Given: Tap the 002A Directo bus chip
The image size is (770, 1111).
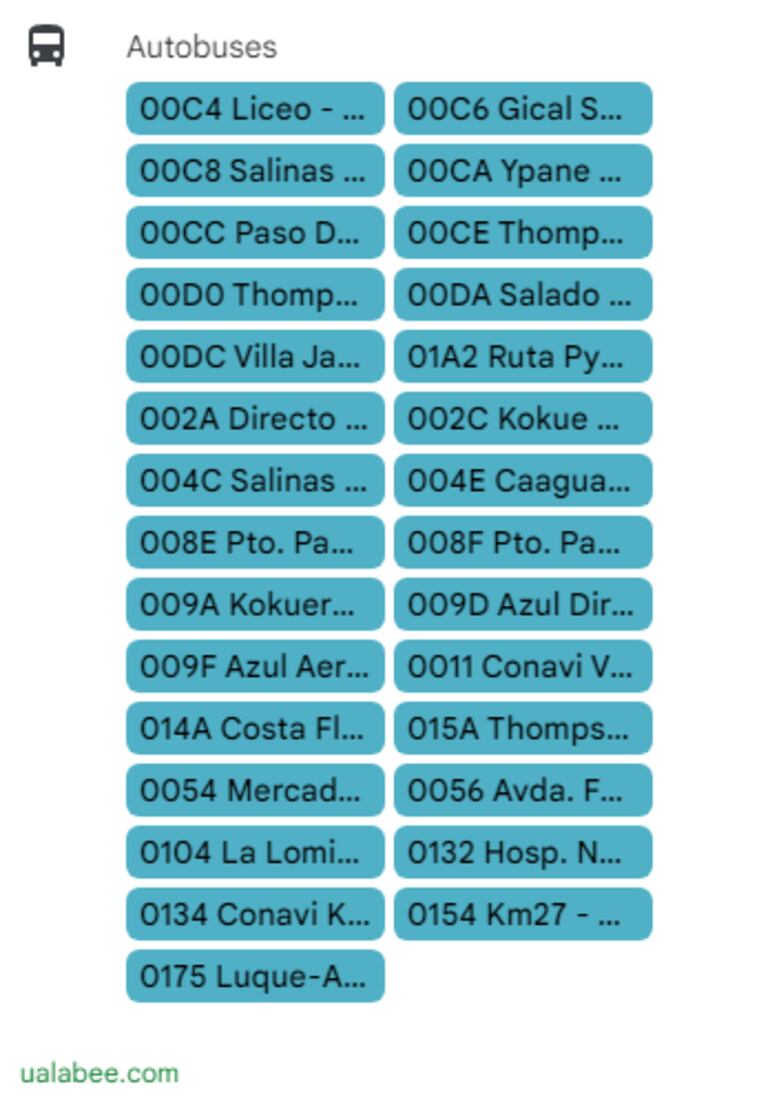Looking at the screenshot, I should click(255, 418).
